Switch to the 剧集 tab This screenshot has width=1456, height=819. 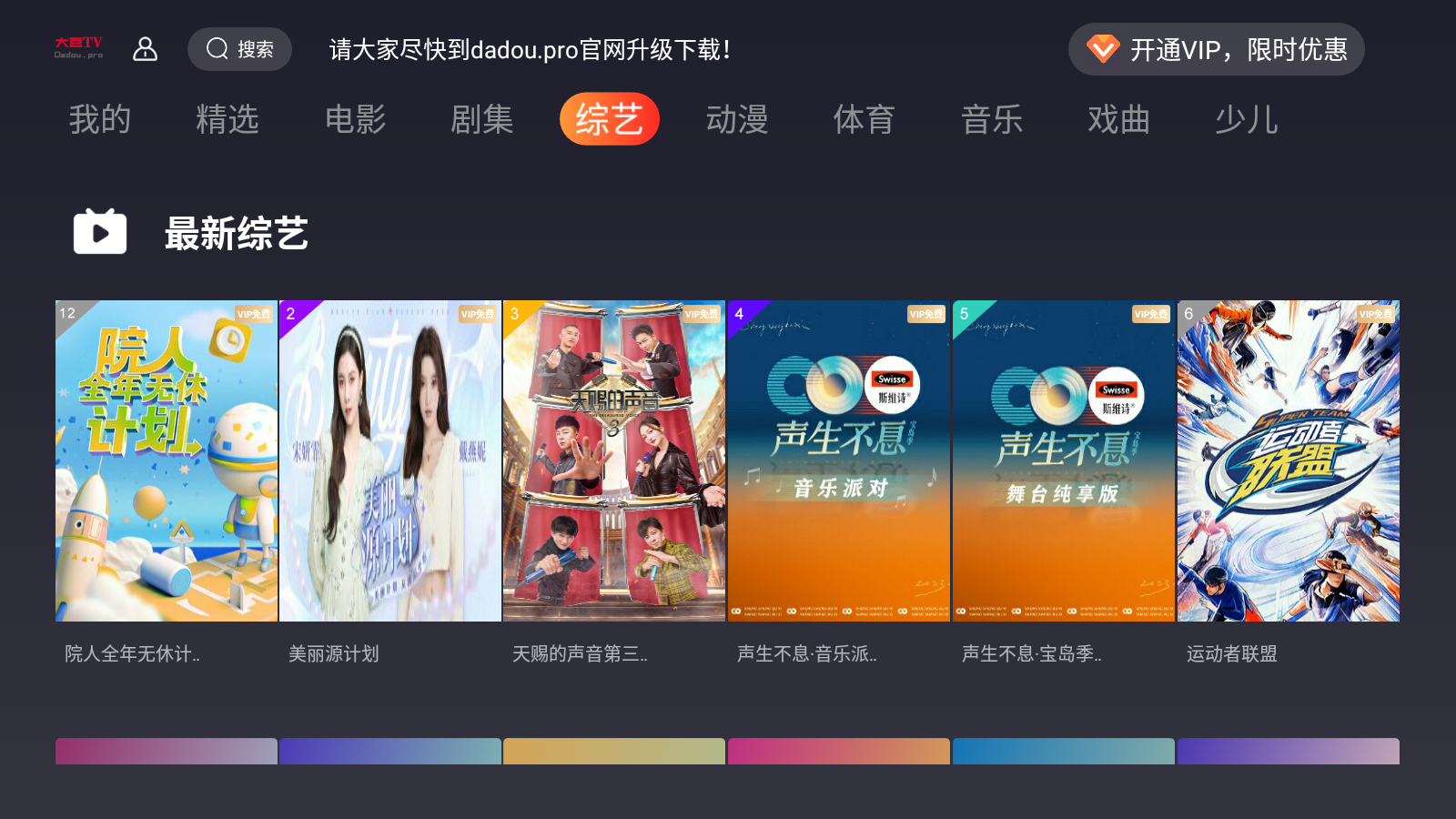[482, 119]
